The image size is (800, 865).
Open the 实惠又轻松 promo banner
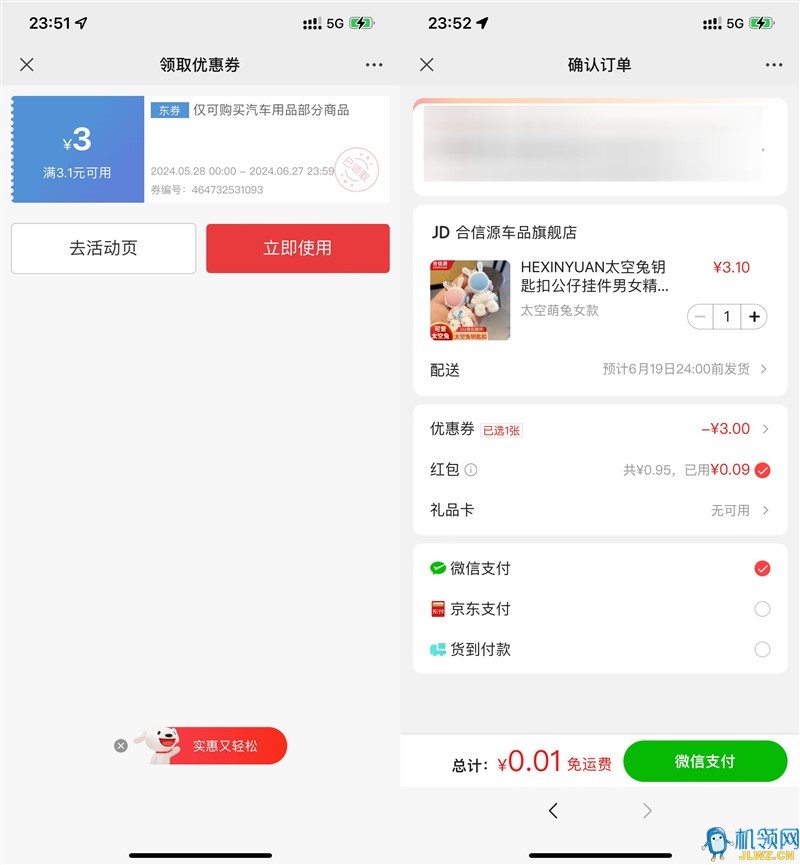[224, 746]
